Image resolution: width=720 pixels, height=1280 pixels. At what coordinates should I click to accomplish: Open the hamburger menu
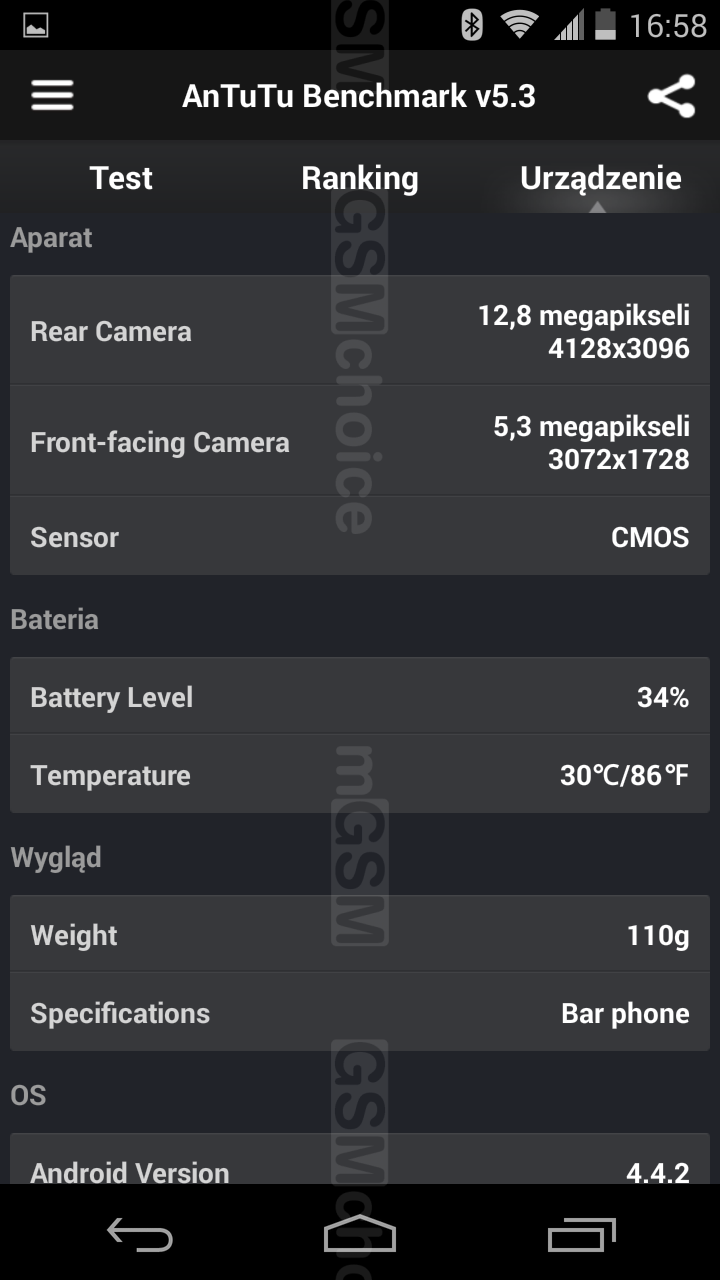pyautogui.click(x=52, y=96)
